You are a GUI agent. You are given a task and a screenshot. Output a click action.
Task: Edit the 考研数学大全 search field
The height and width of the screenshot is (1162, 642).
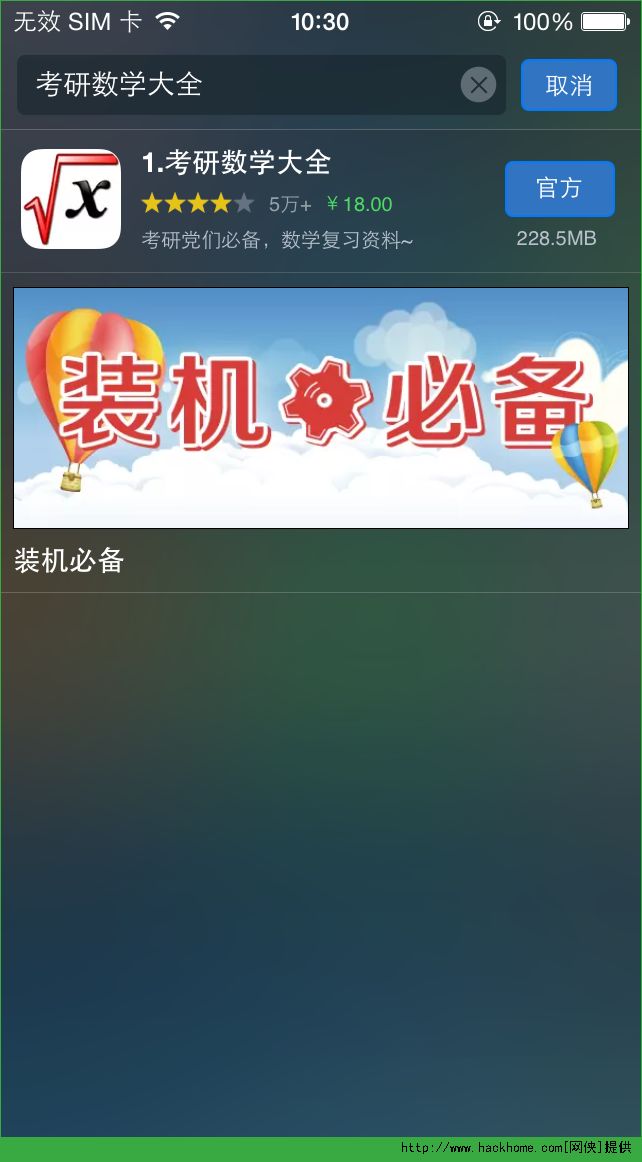[240, 85]
